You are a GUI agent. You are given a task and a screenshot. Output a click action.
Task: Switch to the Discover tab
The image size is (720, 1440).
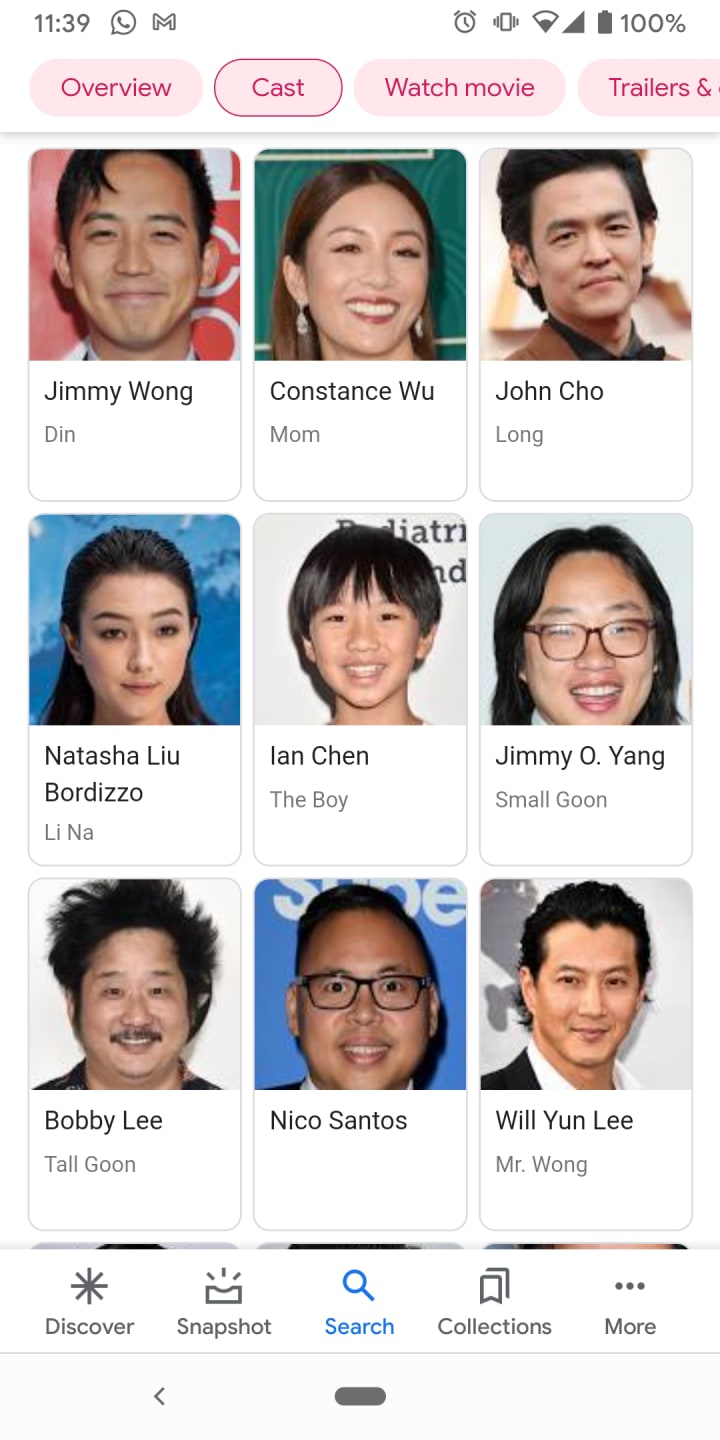(89, 1302)
